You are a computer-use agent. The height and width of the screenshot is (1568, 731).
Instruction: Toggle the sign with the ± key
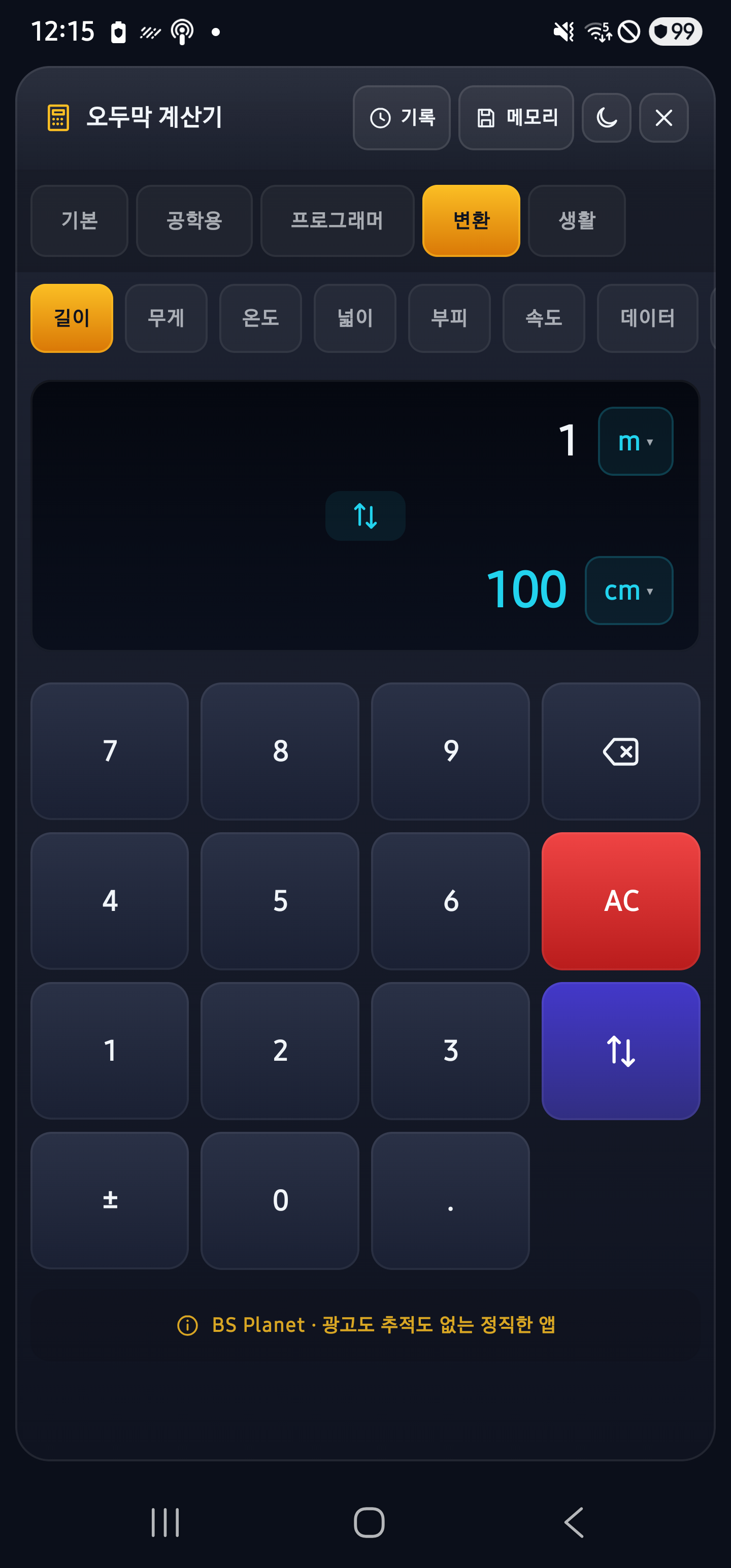110,1200
